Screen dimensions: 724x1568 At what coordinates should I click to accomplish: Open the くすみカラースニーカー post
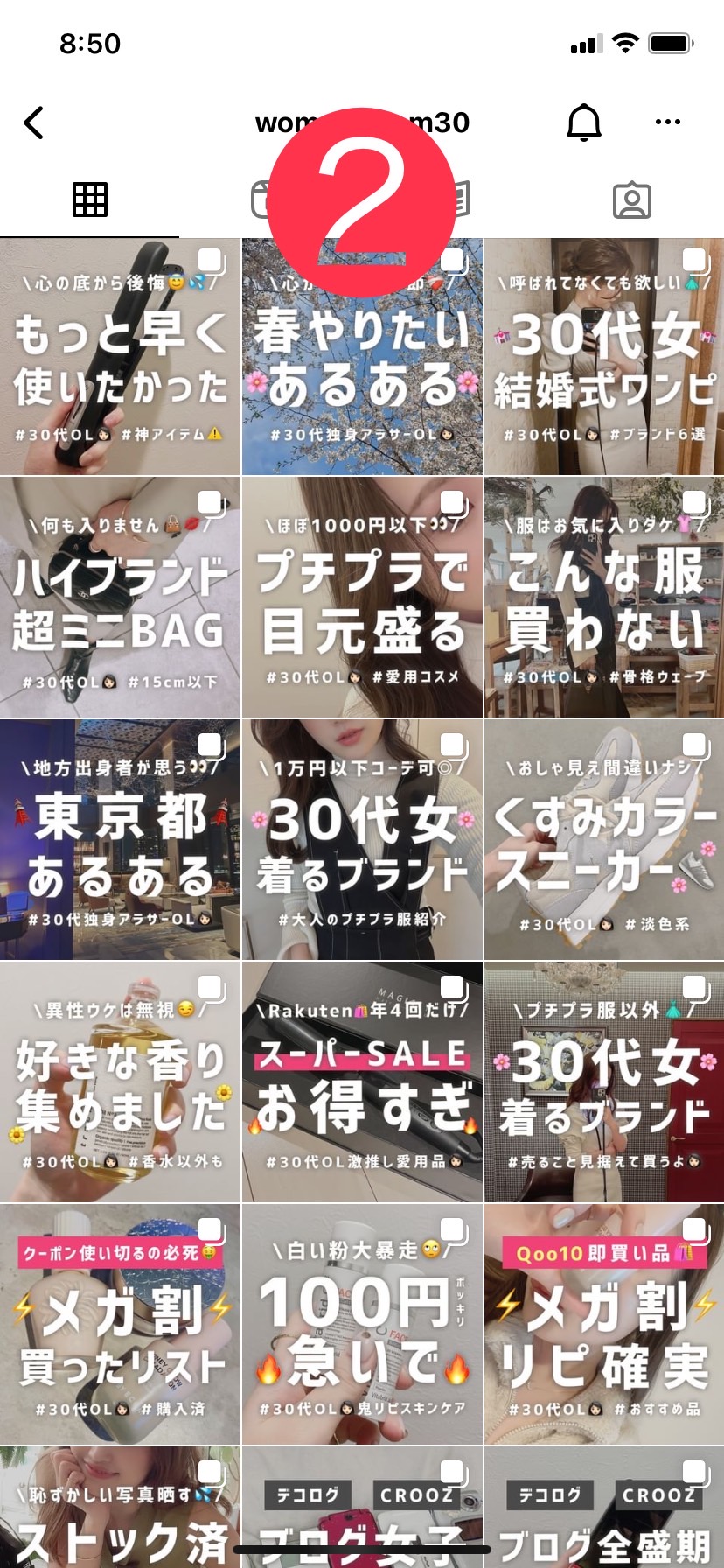pos(604,840)
